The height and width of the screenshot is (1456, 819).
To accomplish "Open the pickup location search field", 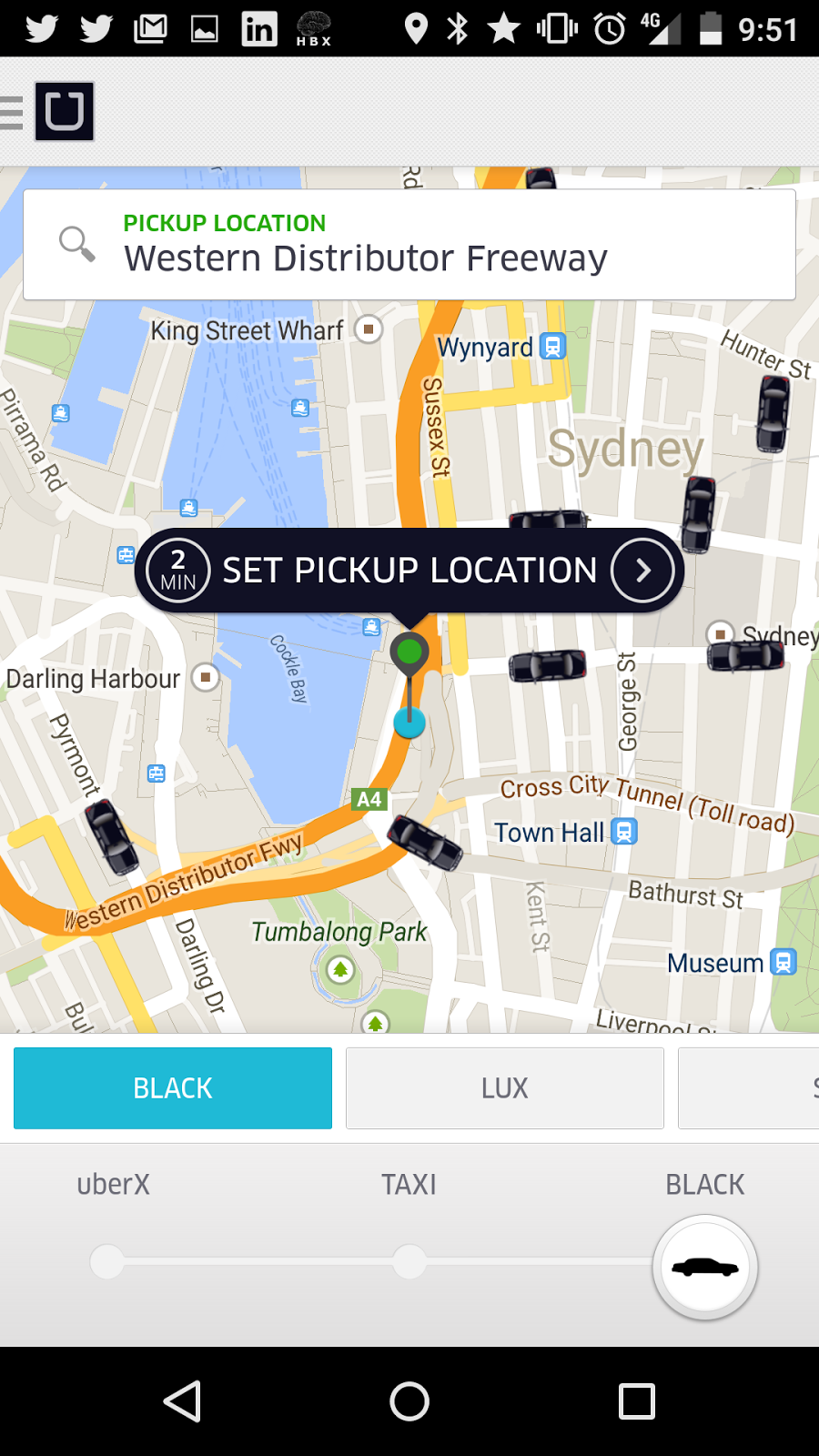I will pyautogui.click(x=409, y=245).
